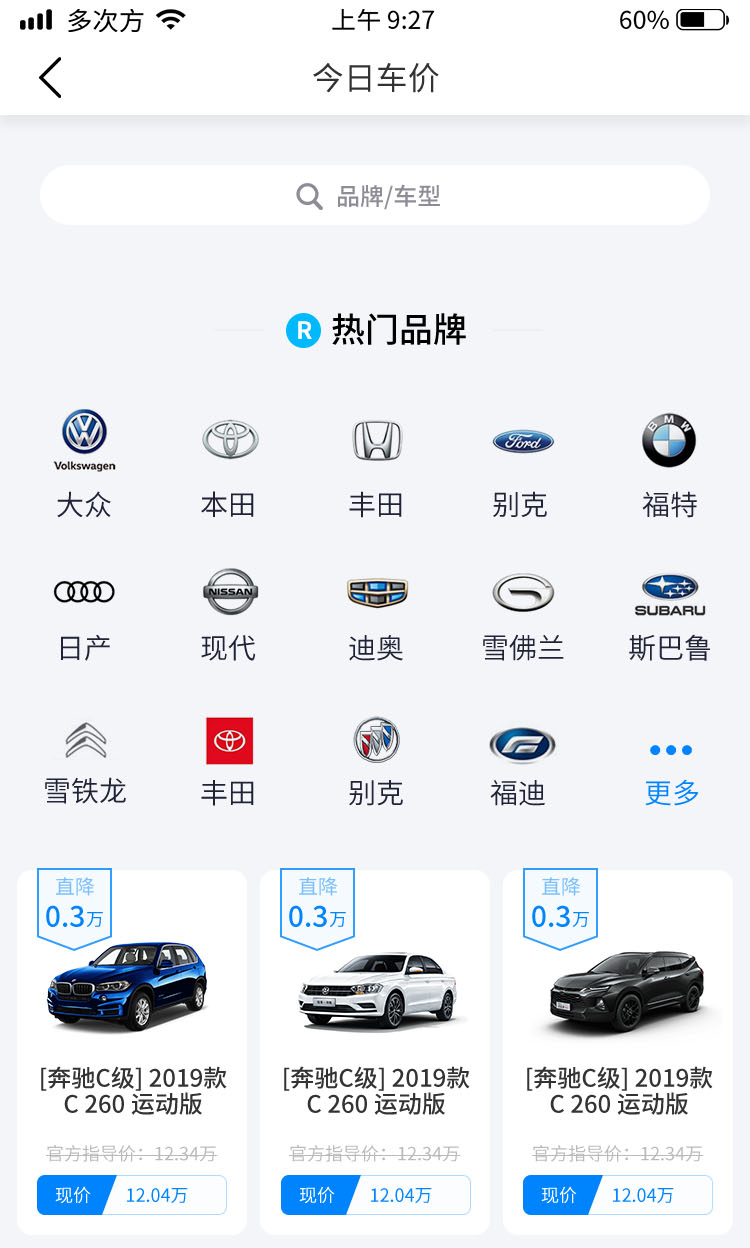The height and width of the screenshot is (1248, 750).
Task: View the 现代 brand
Action: (x=229, y=614)
